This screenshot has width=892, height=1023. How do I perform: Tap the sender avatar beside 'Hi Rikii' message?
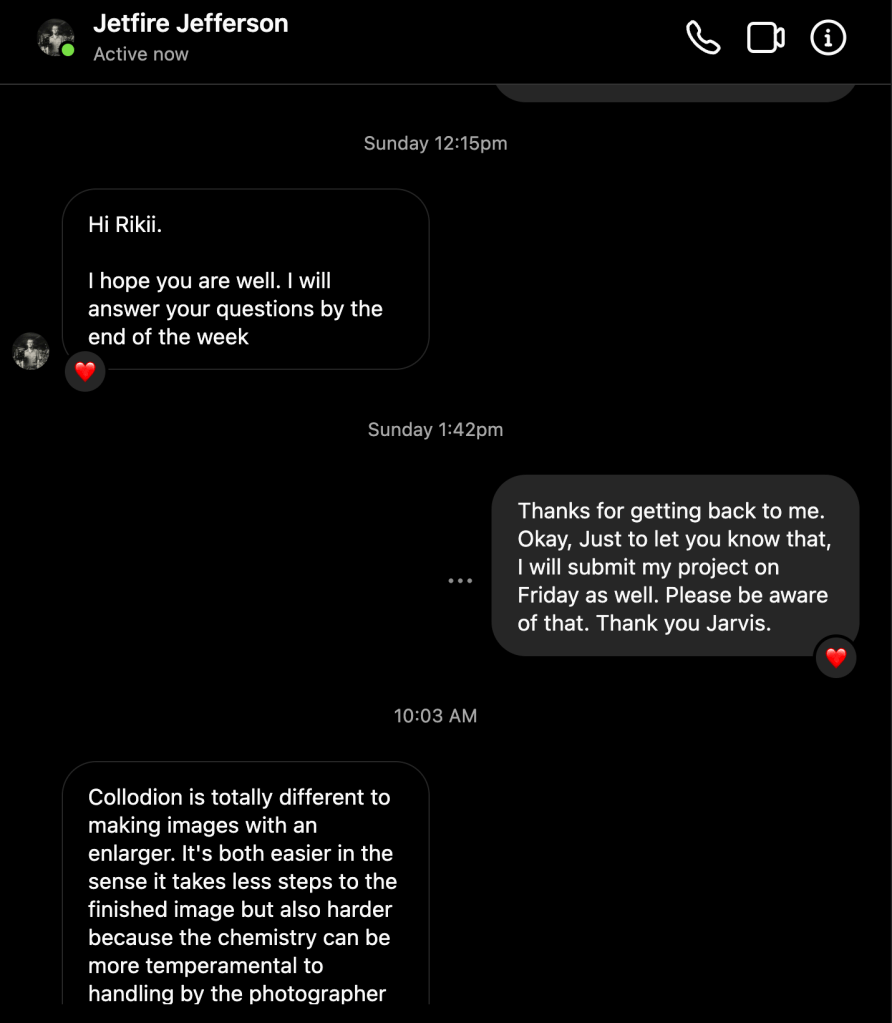pos(30,351)
